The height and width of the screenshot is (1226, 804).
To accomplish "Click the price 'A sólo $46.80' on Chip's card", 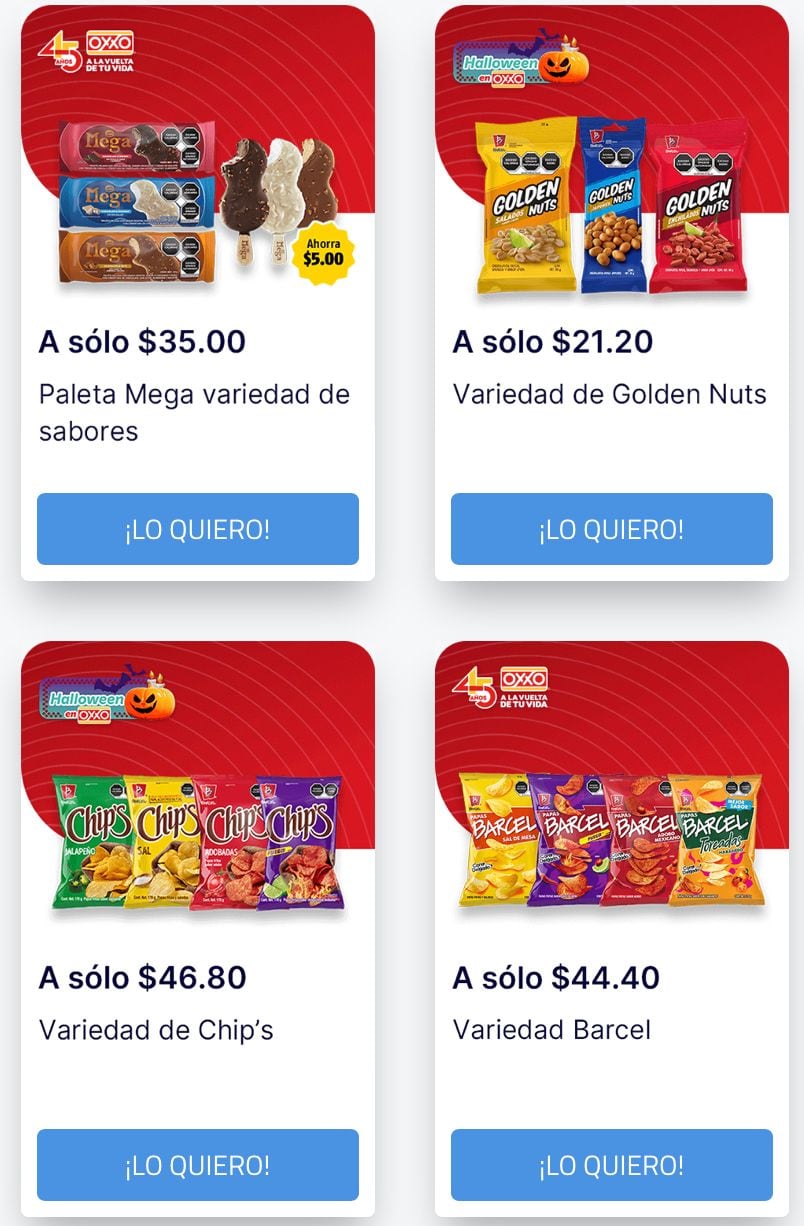I will (x=140, y=977).
